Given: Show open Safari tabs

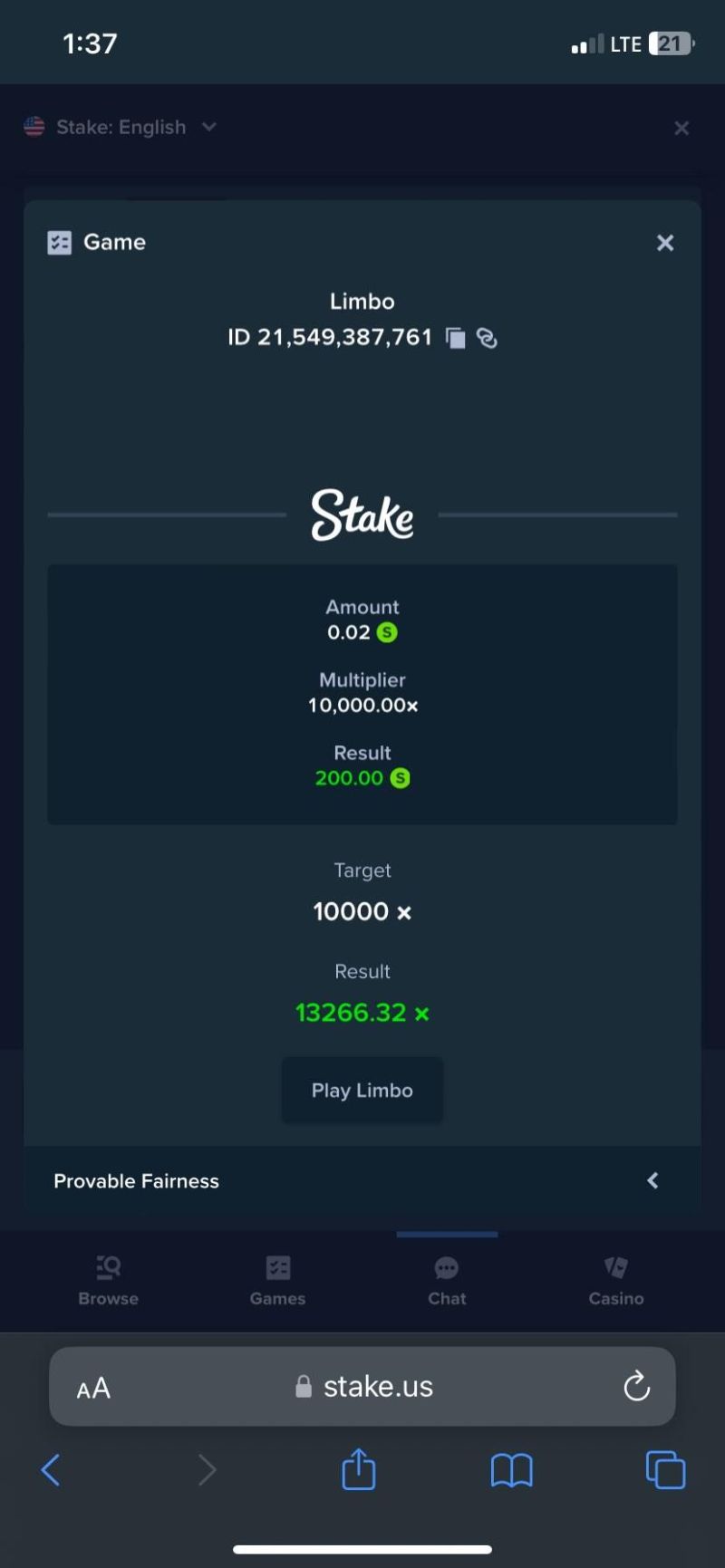Looking at the screenshot, I should click(665, 1469).
